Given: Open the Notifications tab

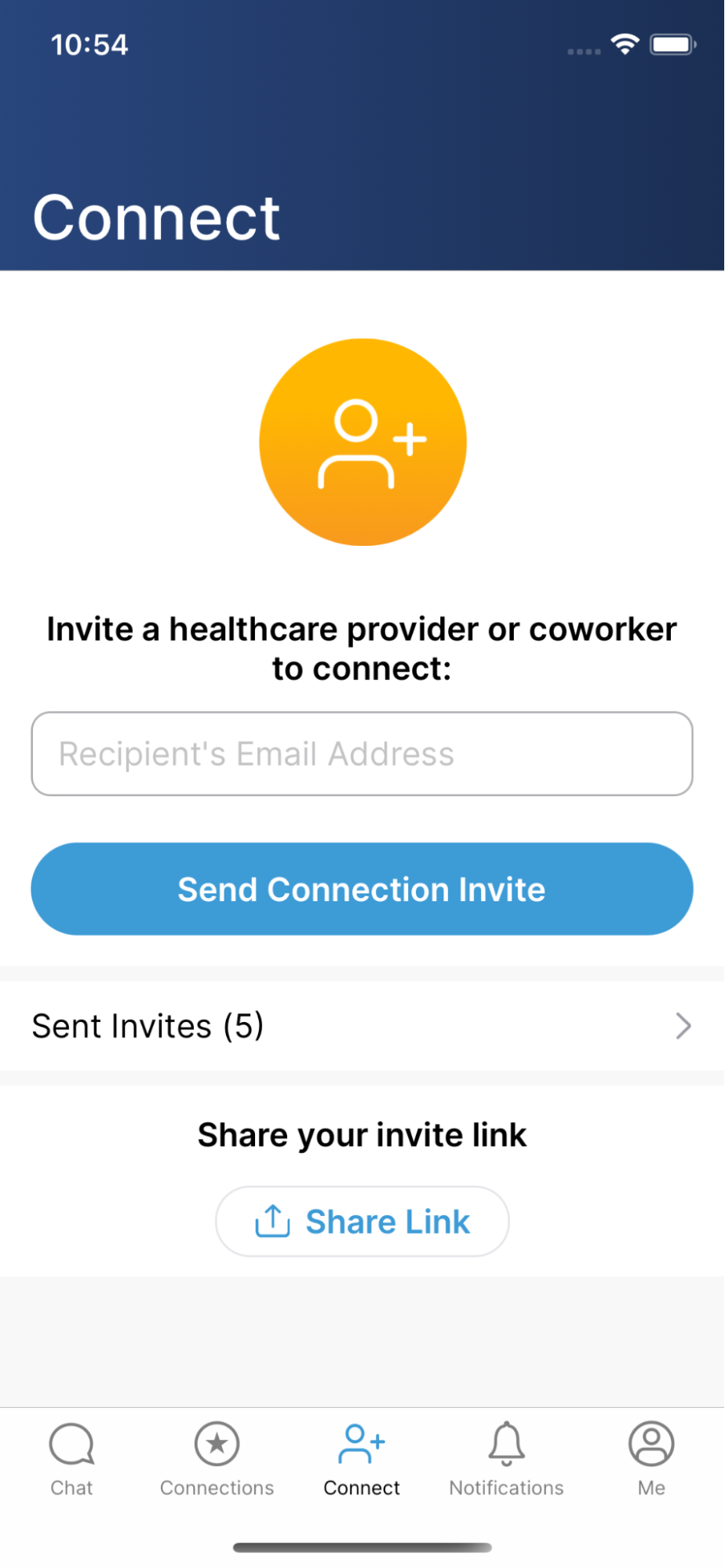Looking at the screenshot, I should (506, 1457).
